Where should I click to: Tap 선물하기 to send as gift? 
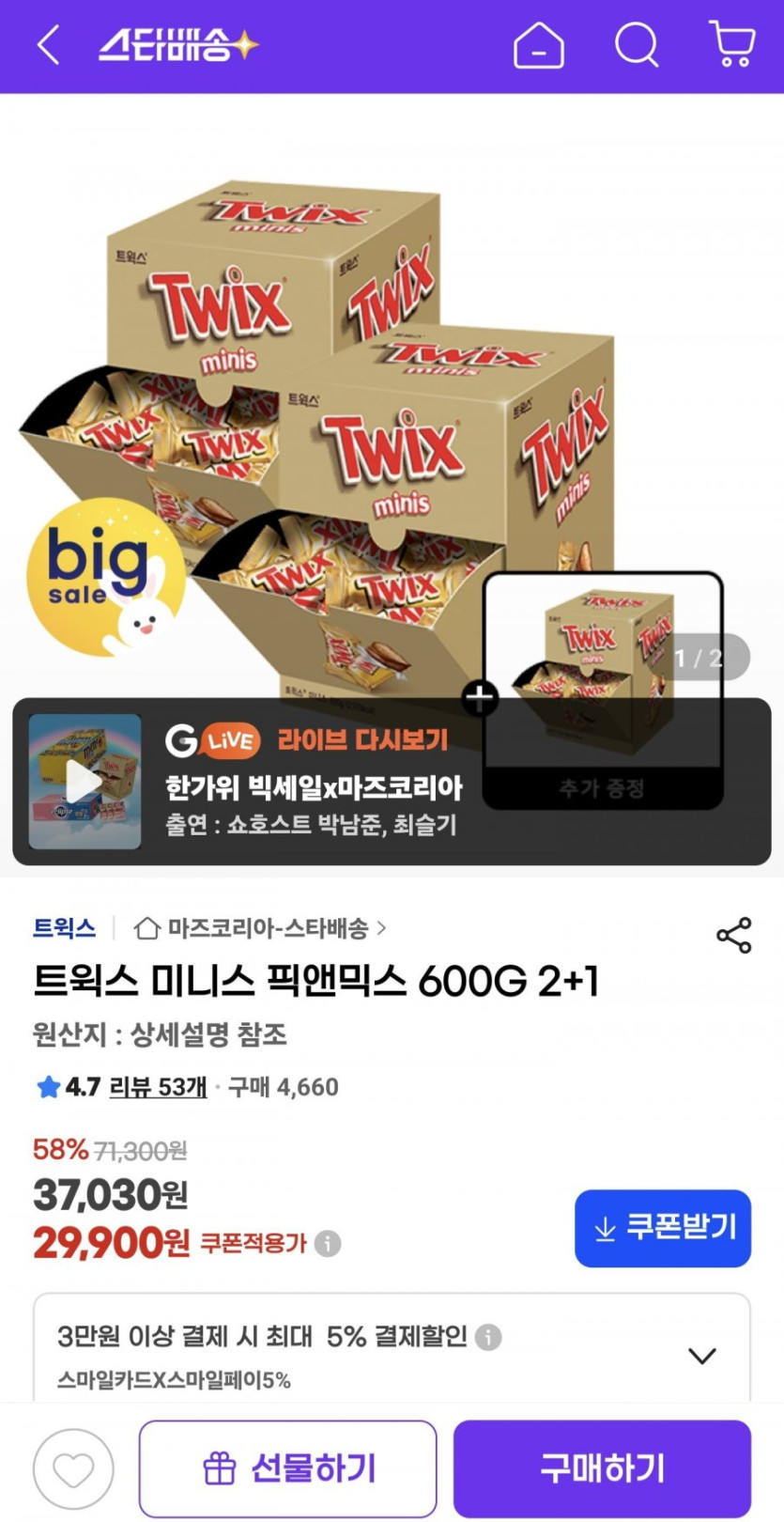click(288, 1468)
